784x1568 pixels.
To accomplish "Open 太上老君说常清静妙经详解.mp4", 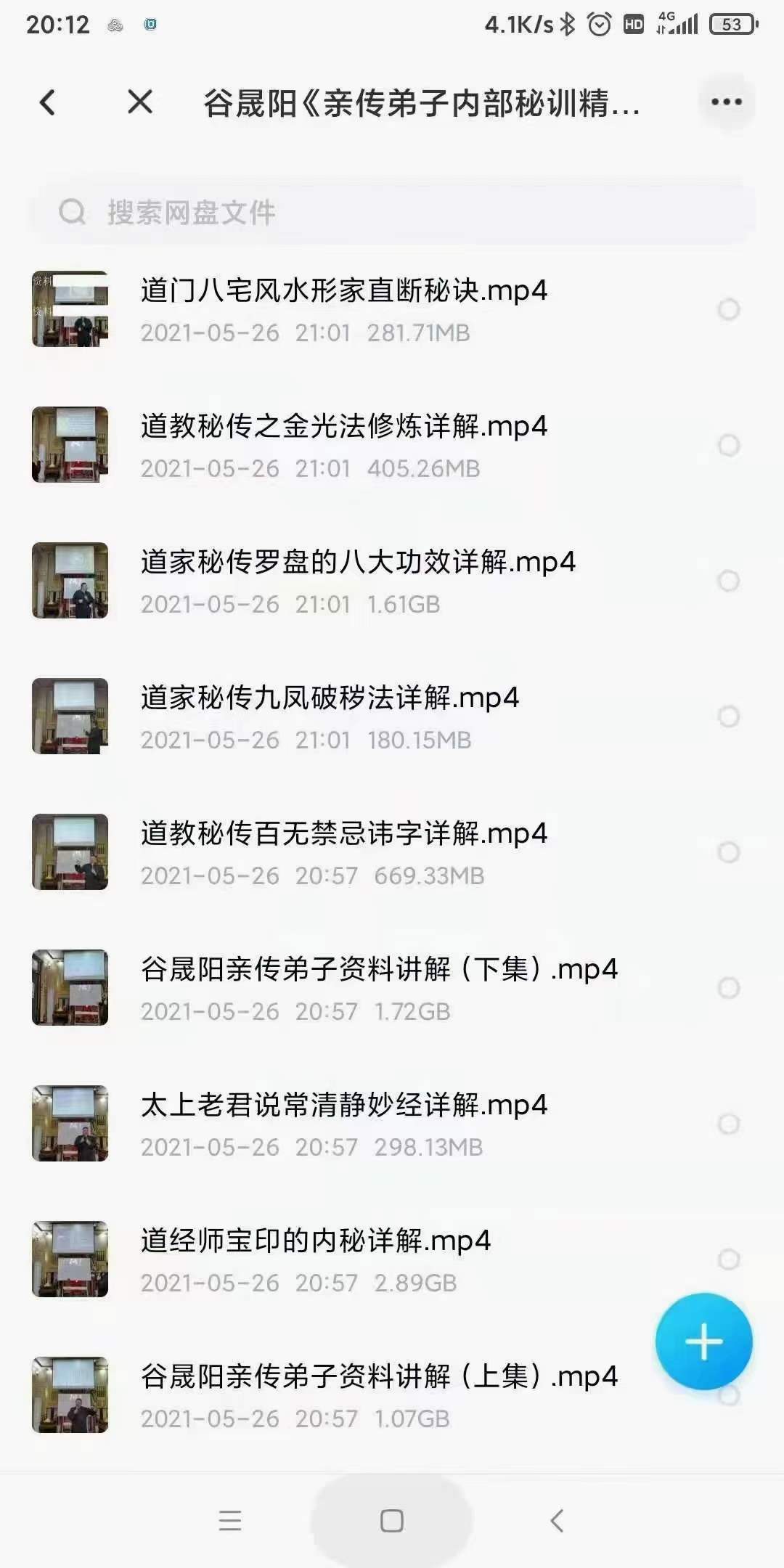I will tap(344, 1106).
